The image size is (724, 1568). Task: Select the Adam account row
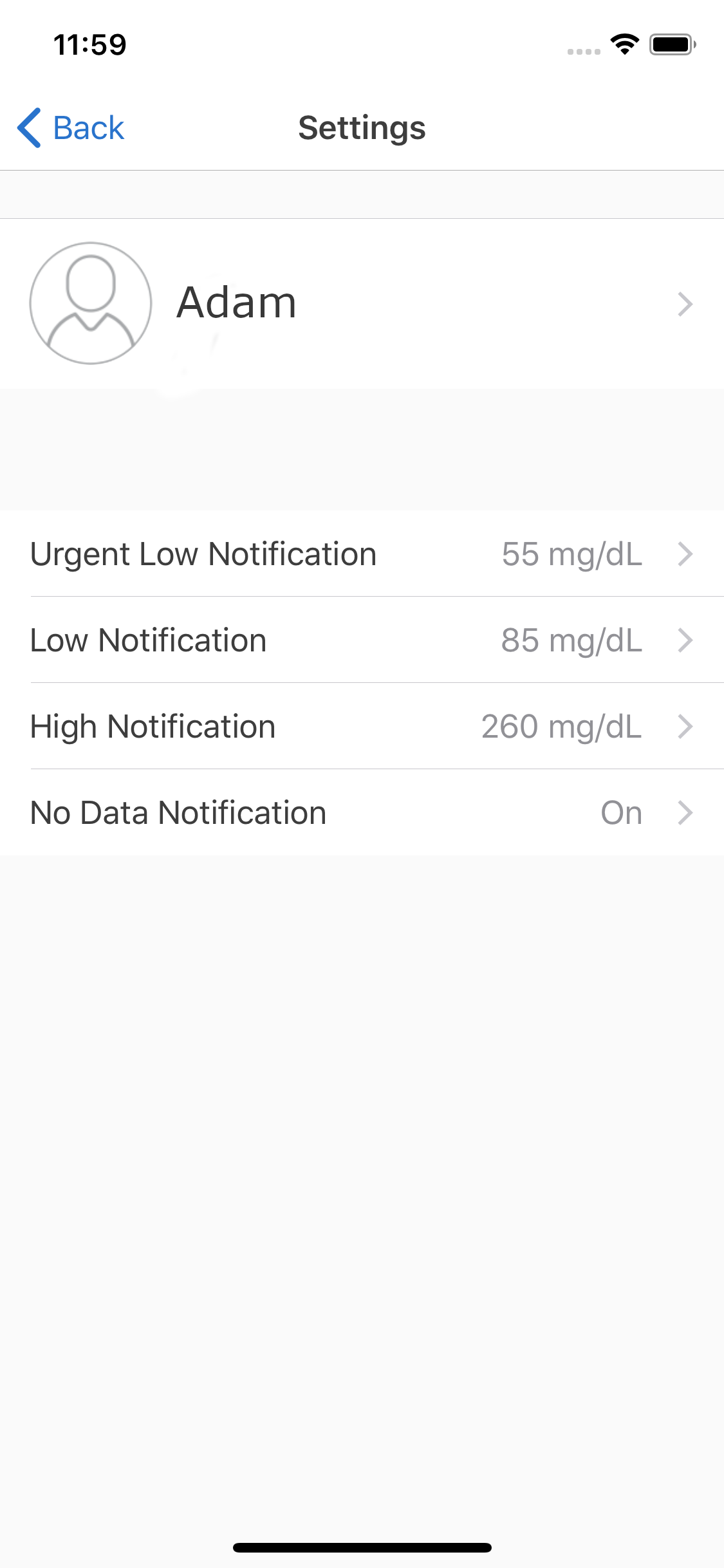[362, 303]
